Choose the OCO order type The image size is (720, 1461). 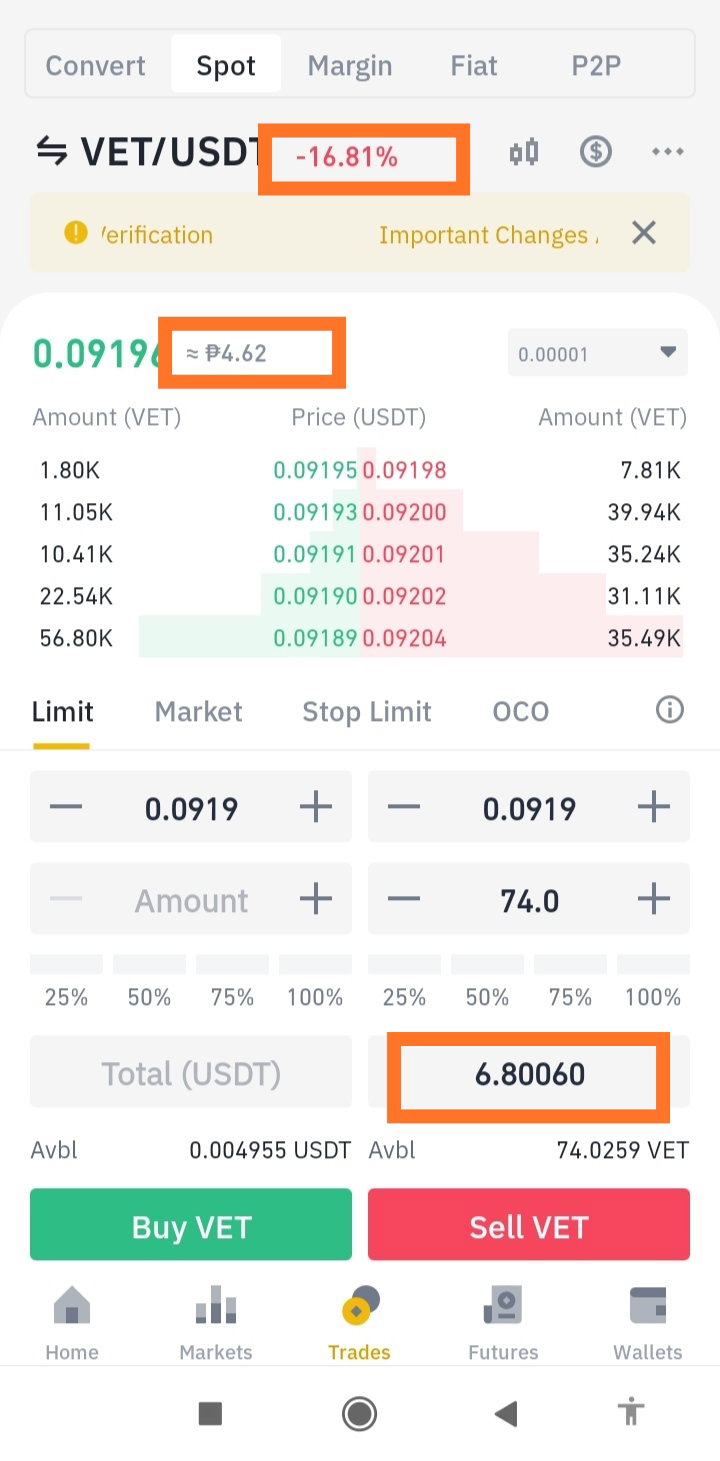[521, 712]
